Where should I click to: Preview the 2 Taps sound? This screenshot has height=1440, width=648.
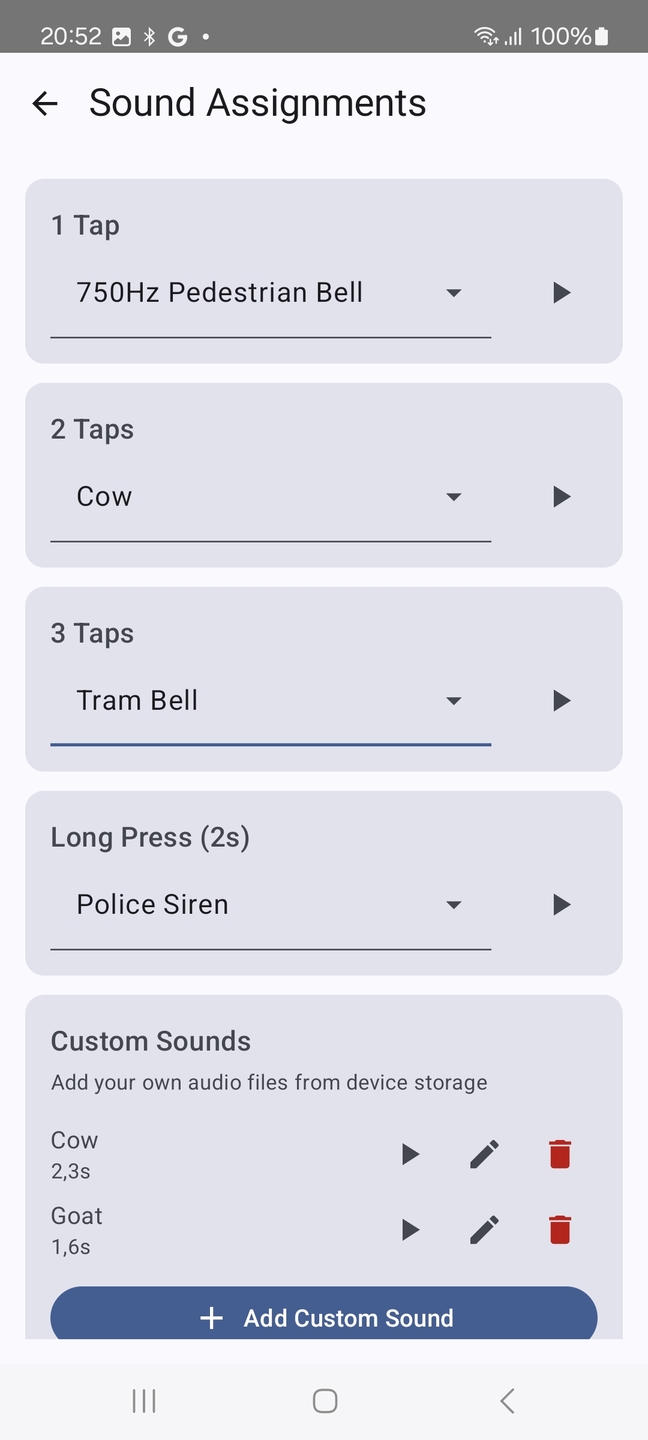(561, 497)
